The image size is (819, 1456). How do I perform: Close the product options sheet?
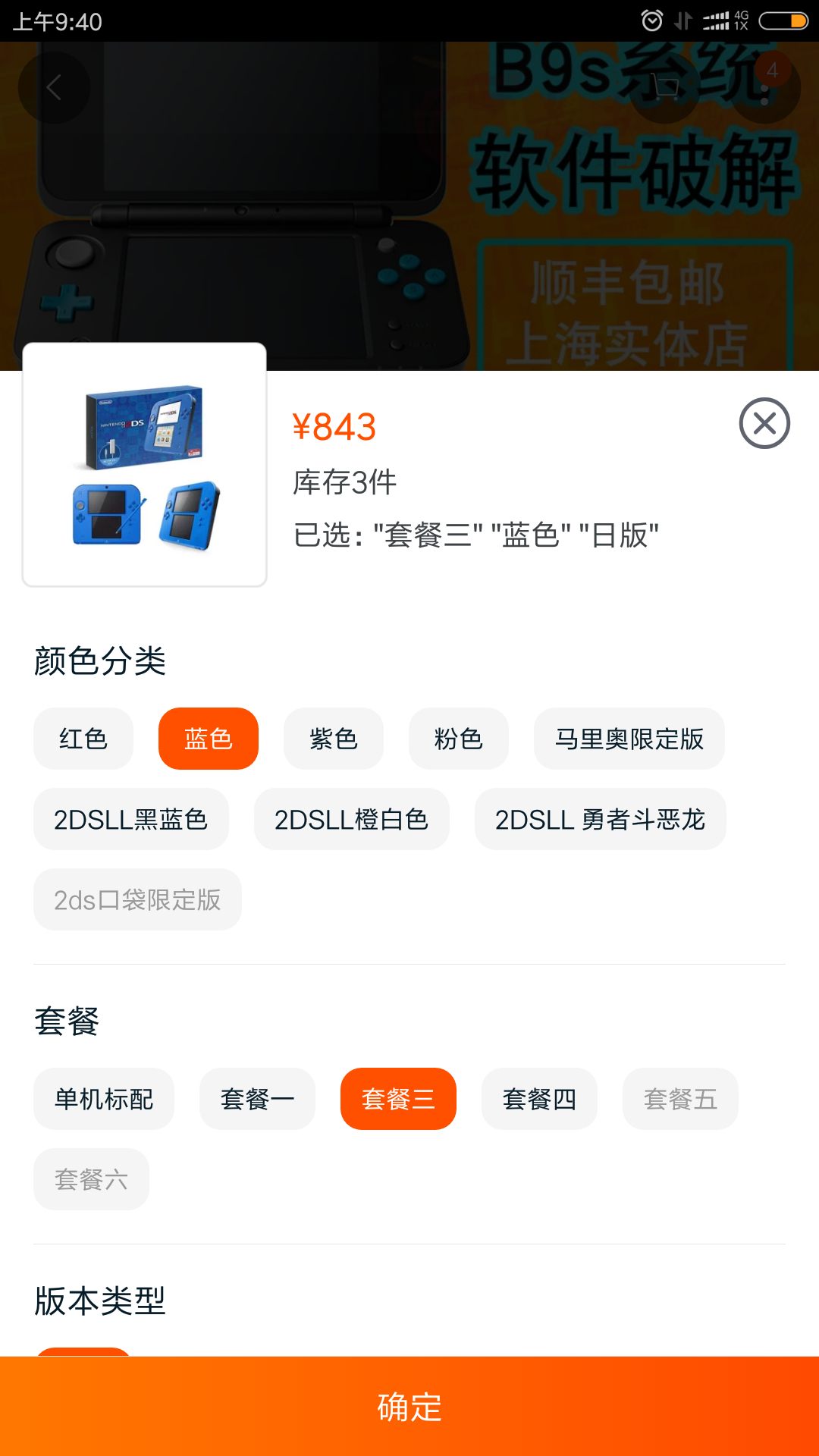pyautogui.click(x=764, y=423)
